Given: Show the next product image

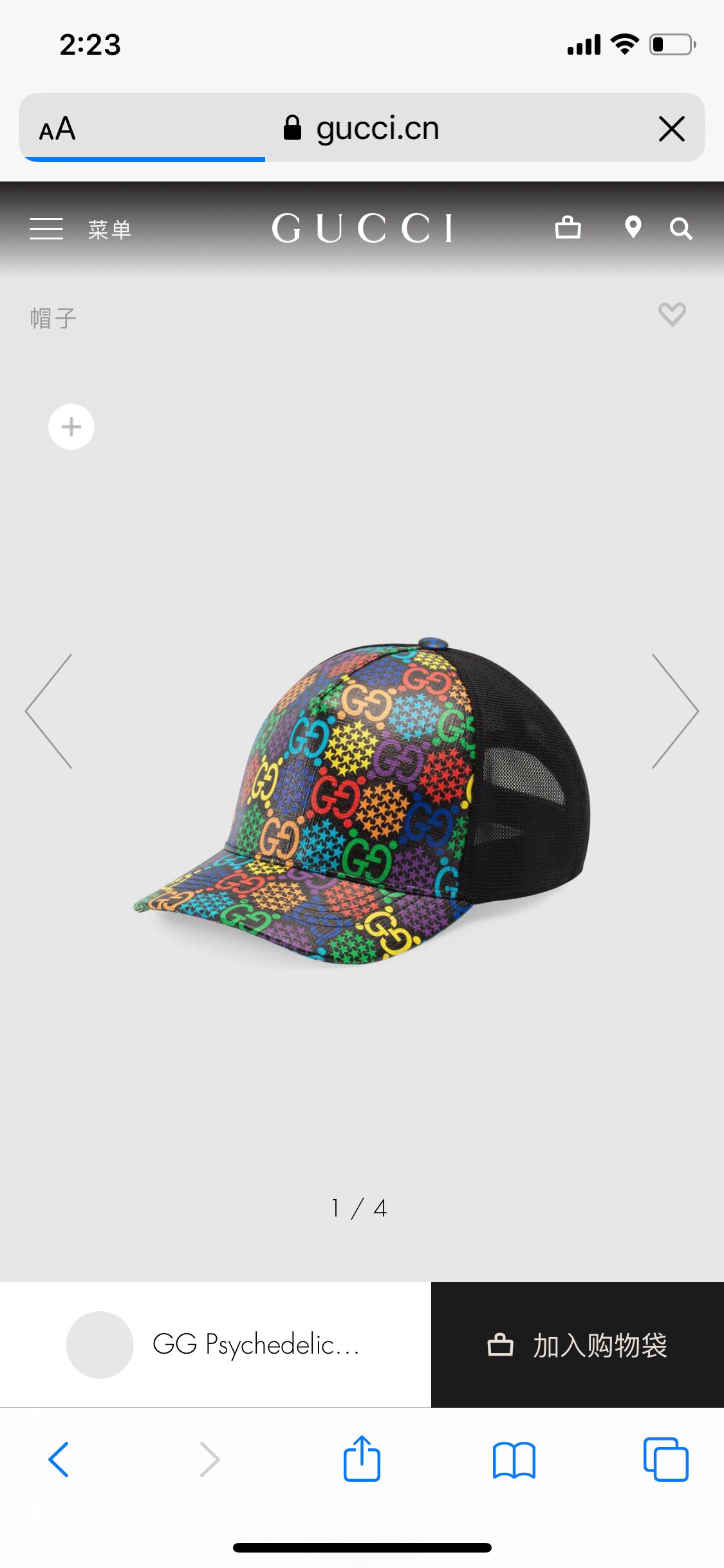Looking at the screenshot, I should (x=675, y=711).
